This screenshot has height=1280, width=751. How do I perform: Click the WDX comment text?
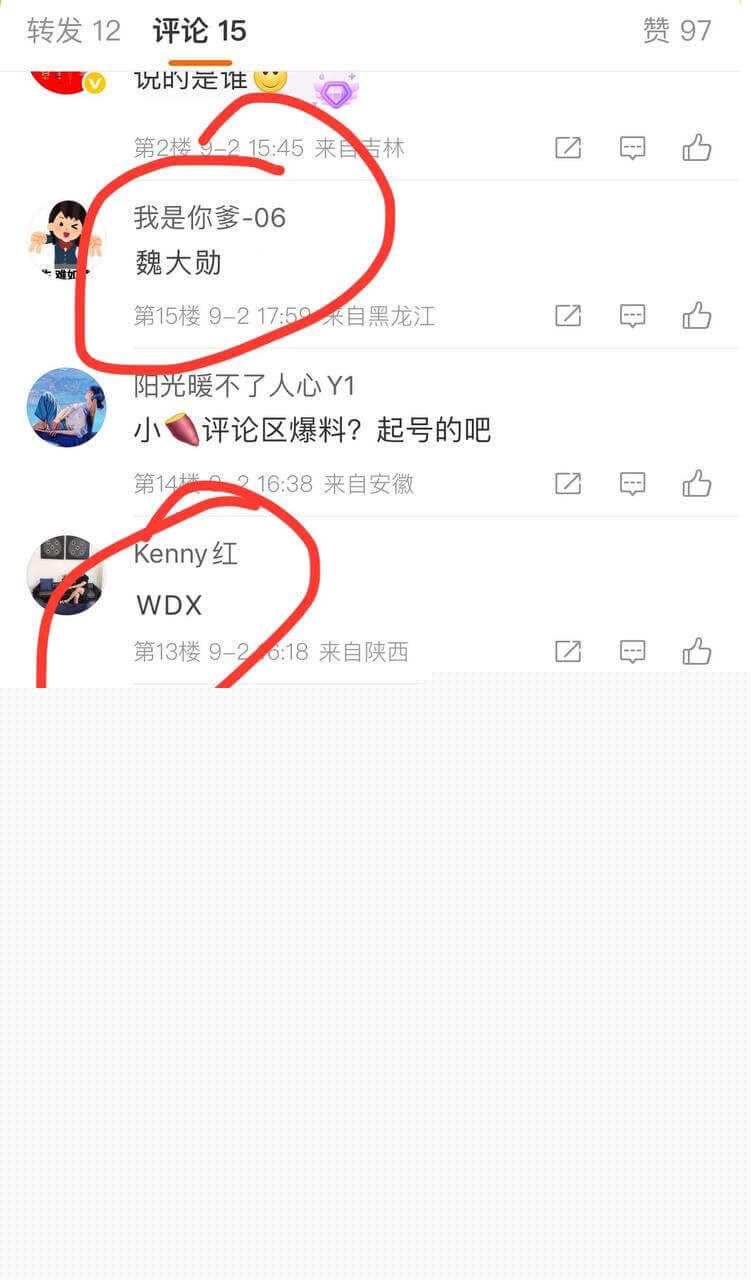[x=167, y=604]
